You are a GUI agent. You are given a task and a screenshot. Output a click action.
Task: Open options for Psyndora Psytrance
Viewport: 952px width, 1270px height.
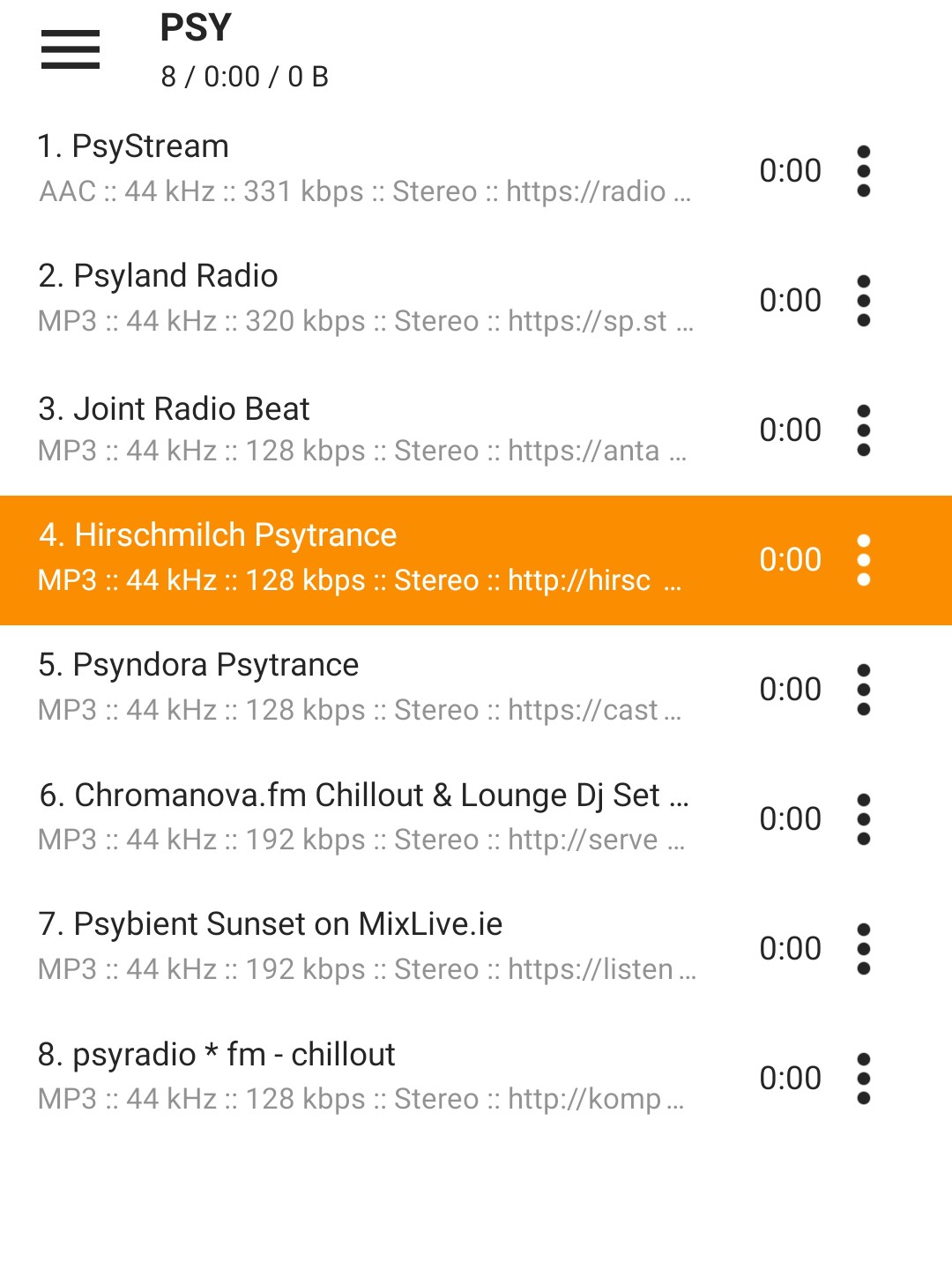pos(864,690)
